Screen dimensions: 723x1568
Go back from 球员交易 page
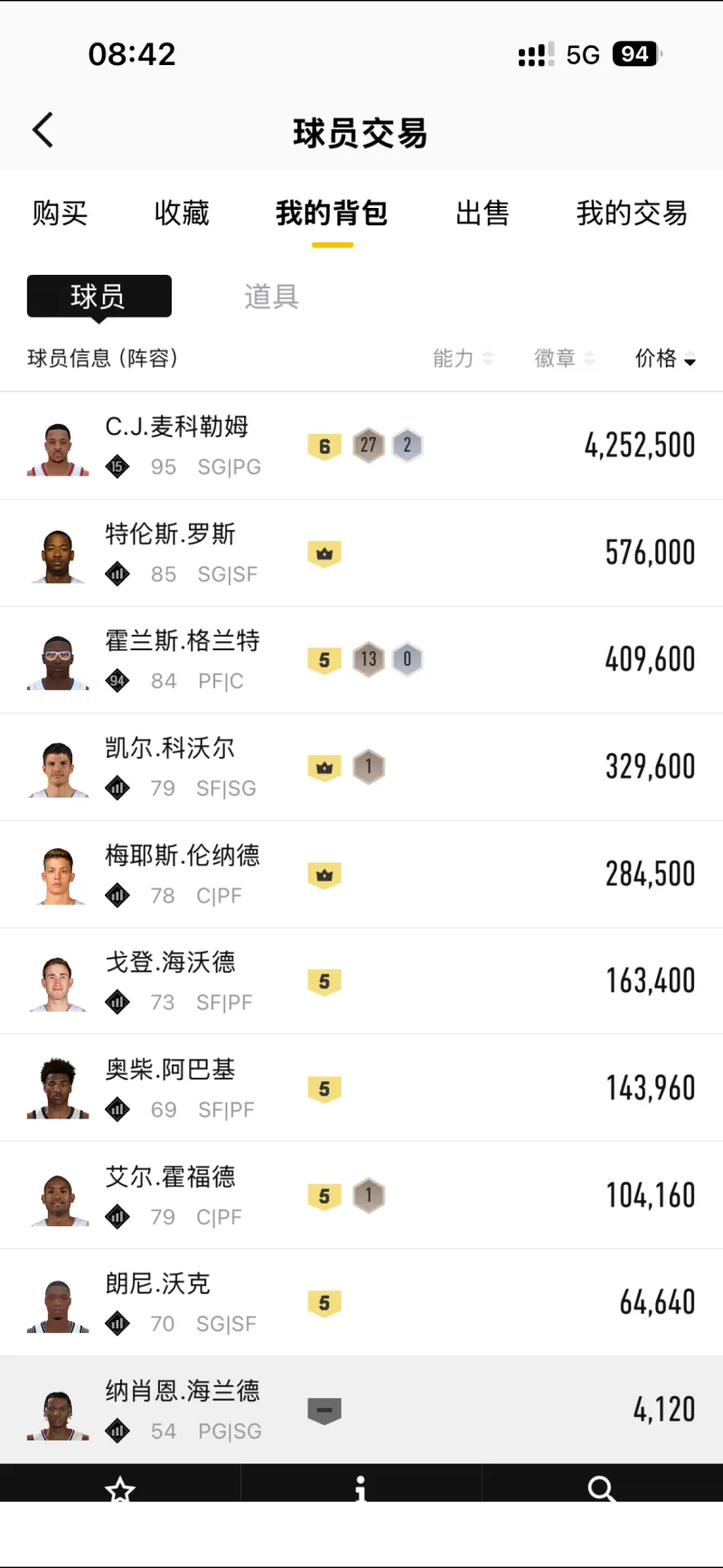(x=43, y=130)
